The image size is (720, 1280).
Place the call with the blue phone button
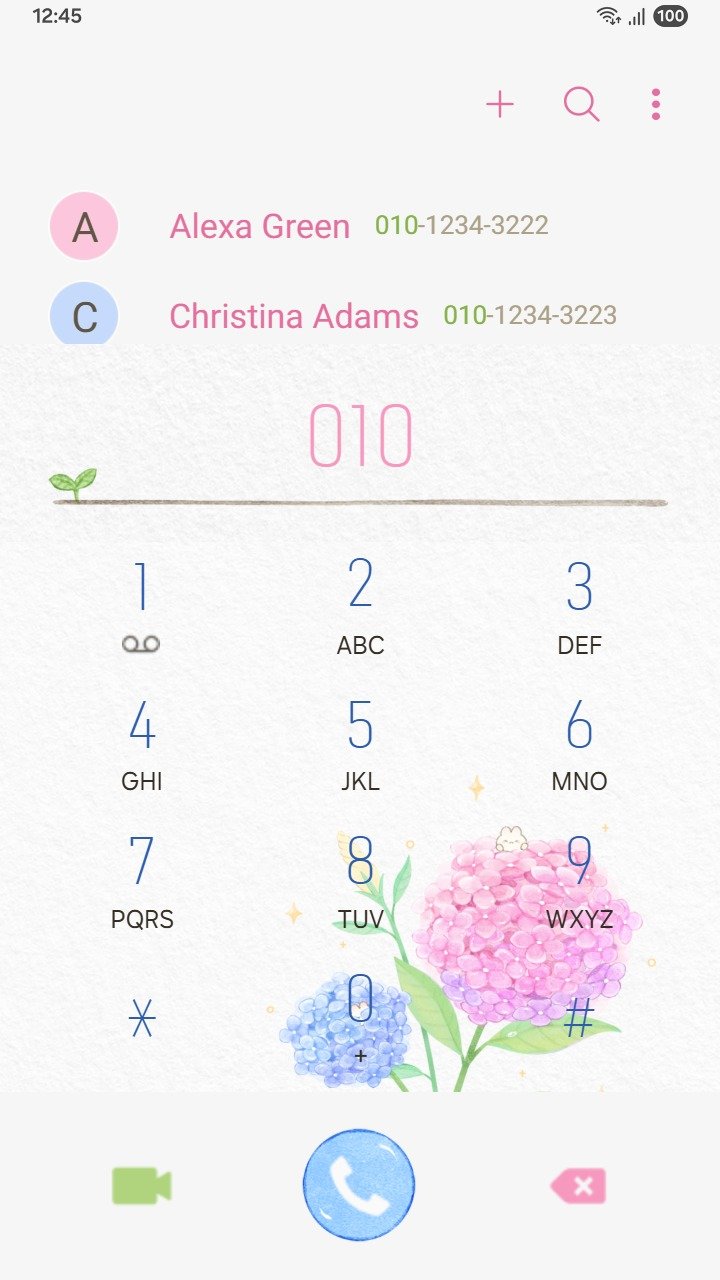point(359,1186)
